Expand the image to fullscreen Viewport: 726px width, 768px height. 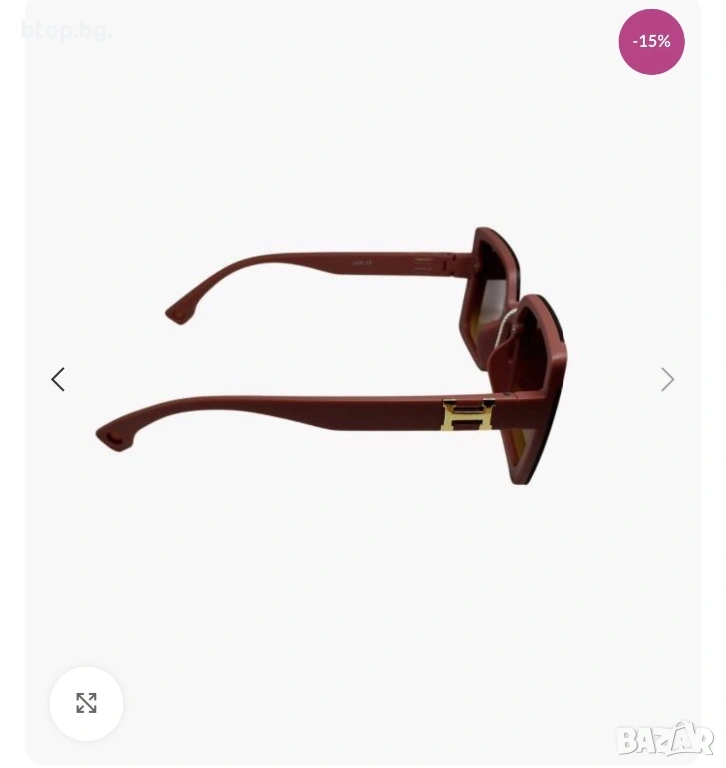(87, 703)
